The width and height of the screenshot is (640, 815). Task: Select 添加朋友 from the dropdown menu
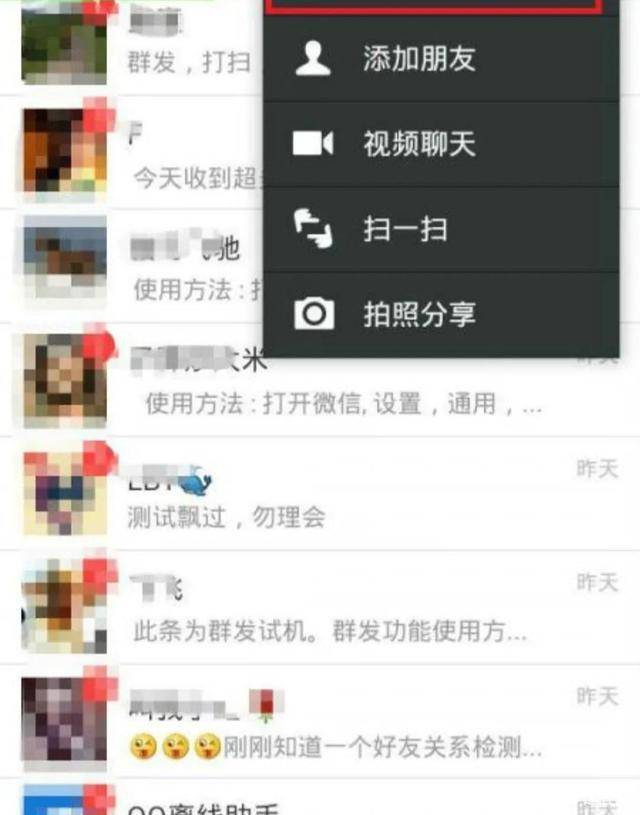(440, 60)
